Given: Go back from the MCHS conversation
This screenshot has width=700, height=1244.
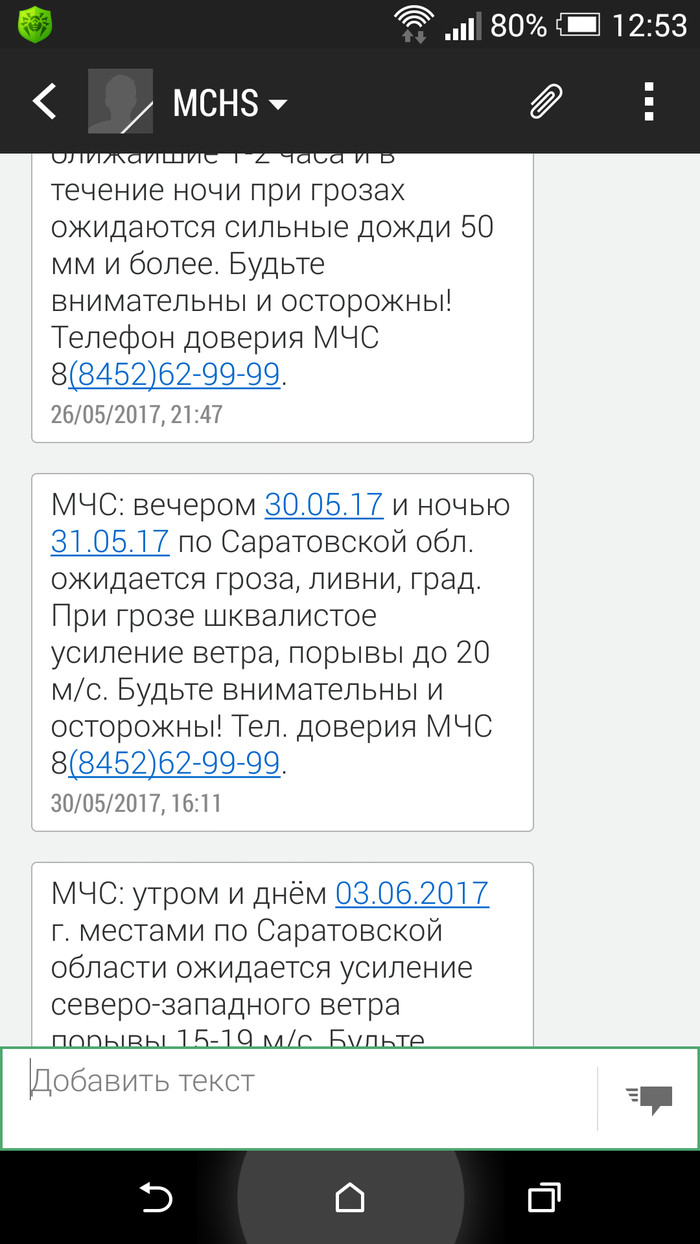Looking at the screenshot, I should (x=44, y=102).
